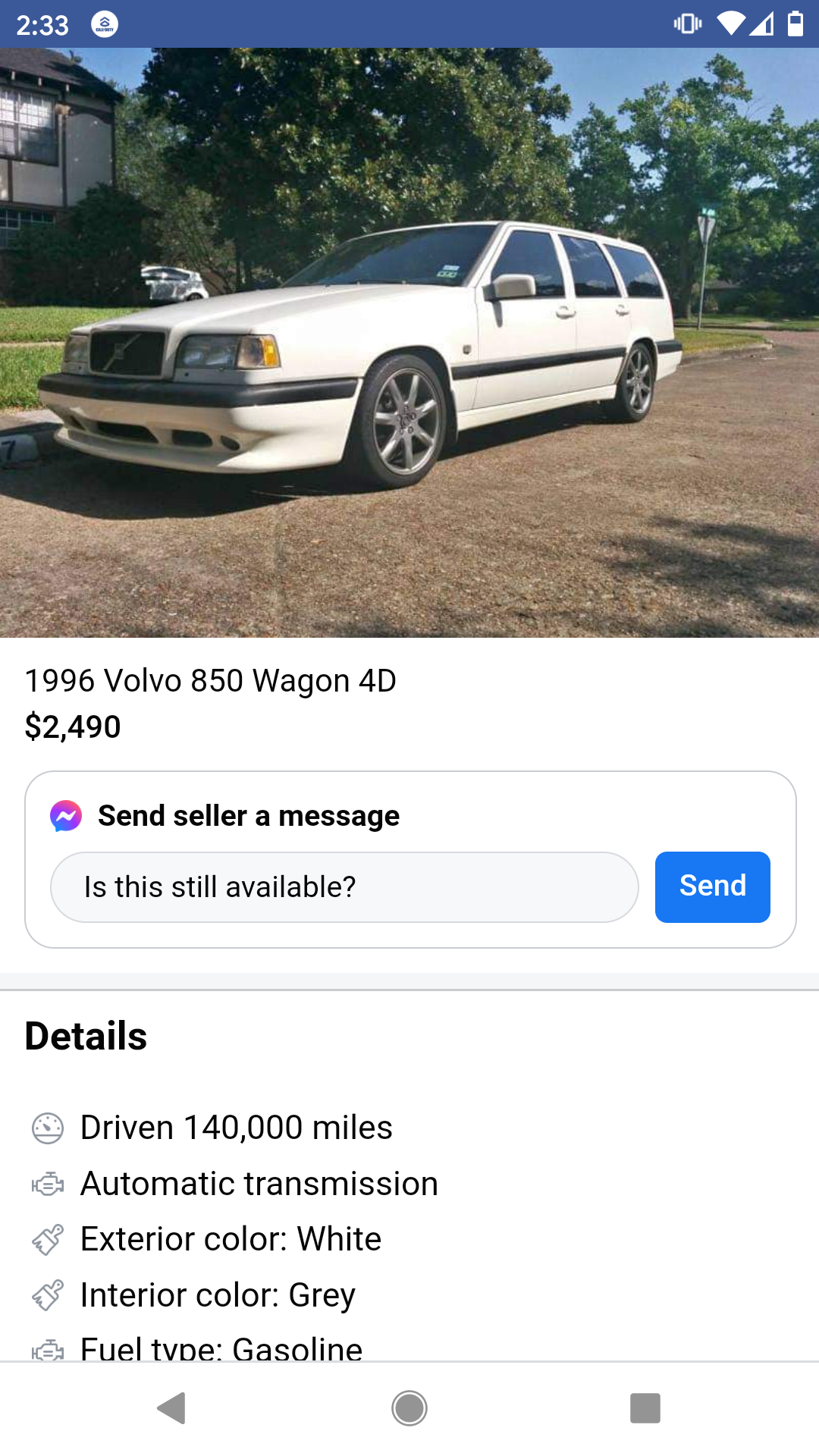819x1456 pixels.
Task: Open the Volvo 850 listing photo
Action: (x=409, y=343)
